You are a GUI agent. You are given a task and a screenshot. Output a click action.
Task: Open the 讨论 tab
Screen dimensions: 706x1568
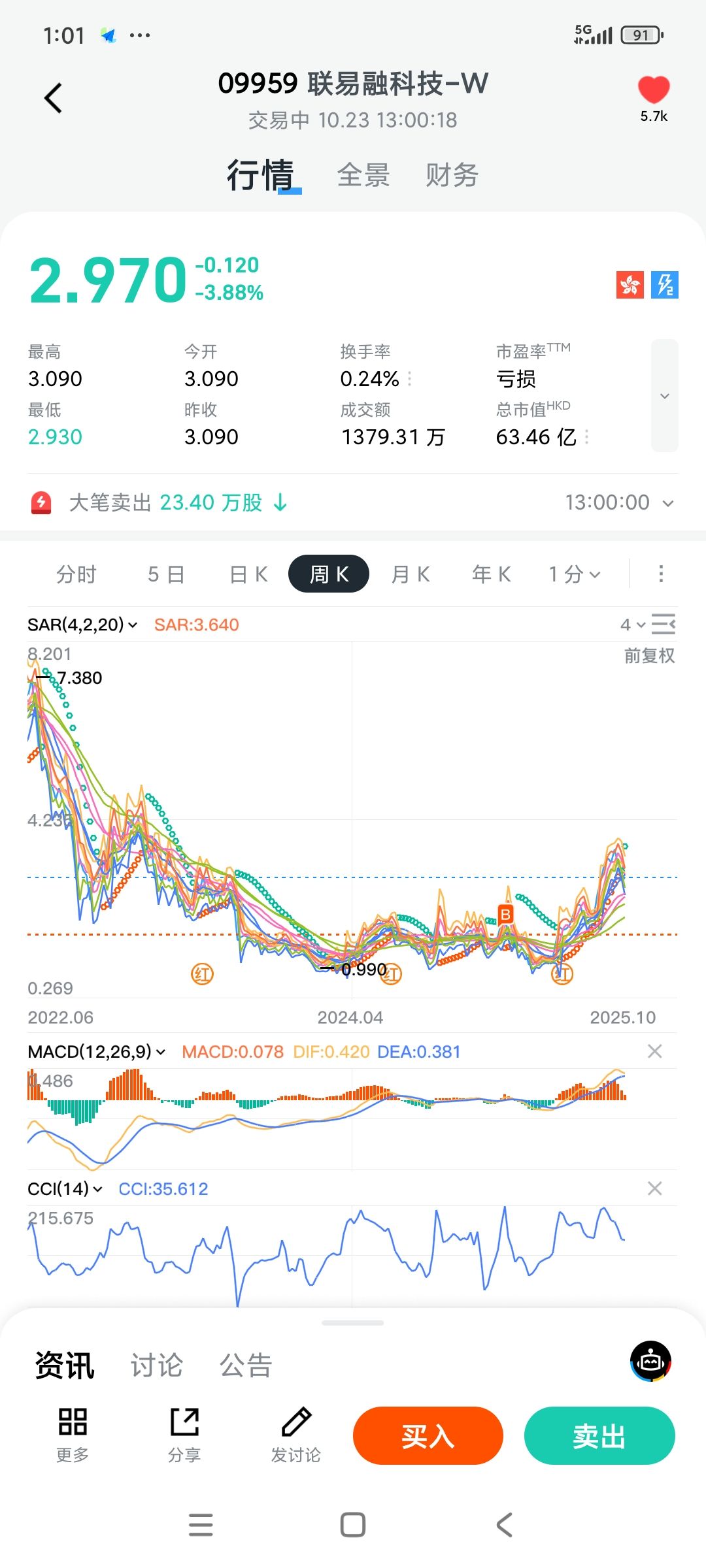(157, 1365)
